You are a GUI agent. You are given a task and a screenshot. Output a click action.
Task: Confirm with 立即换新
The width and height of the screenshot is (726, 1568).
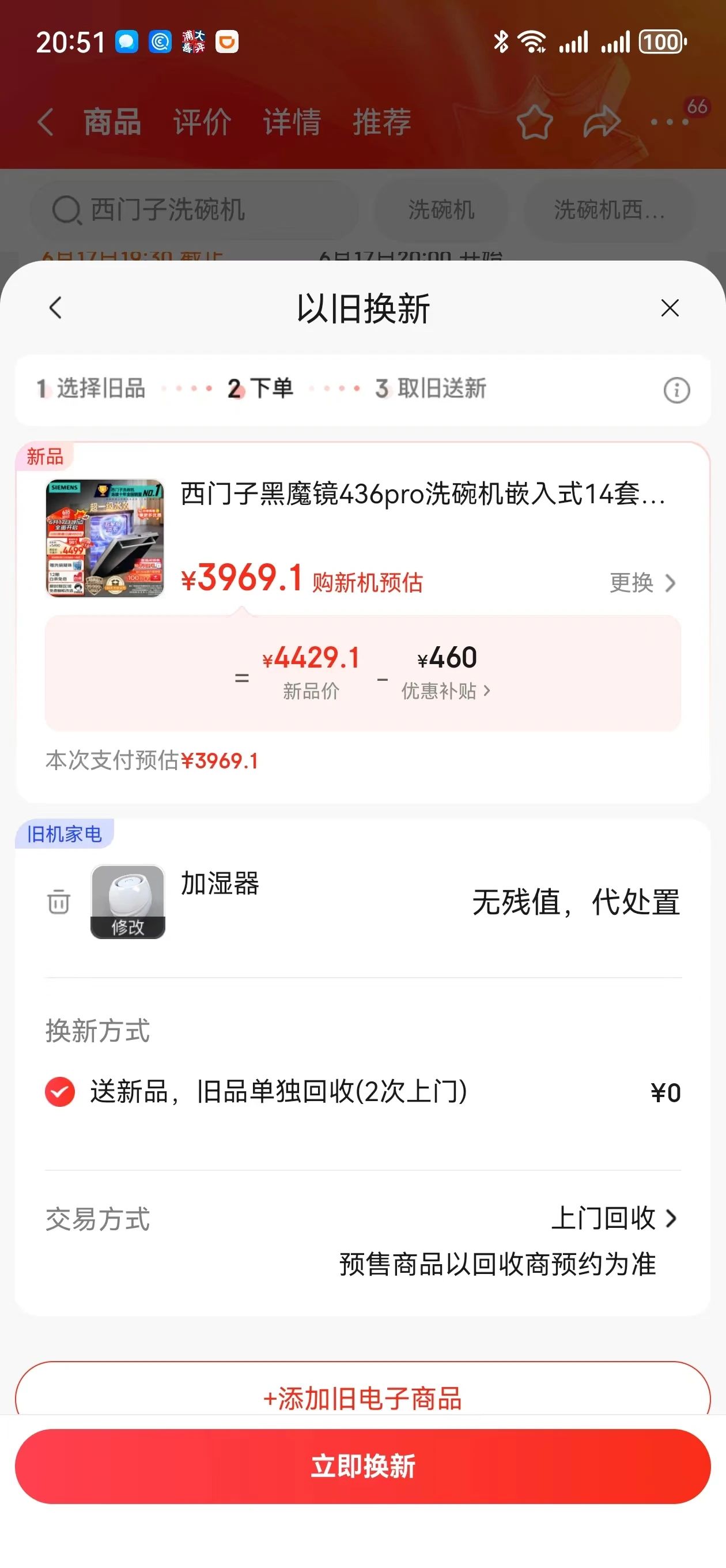(x=362, y=1466)
